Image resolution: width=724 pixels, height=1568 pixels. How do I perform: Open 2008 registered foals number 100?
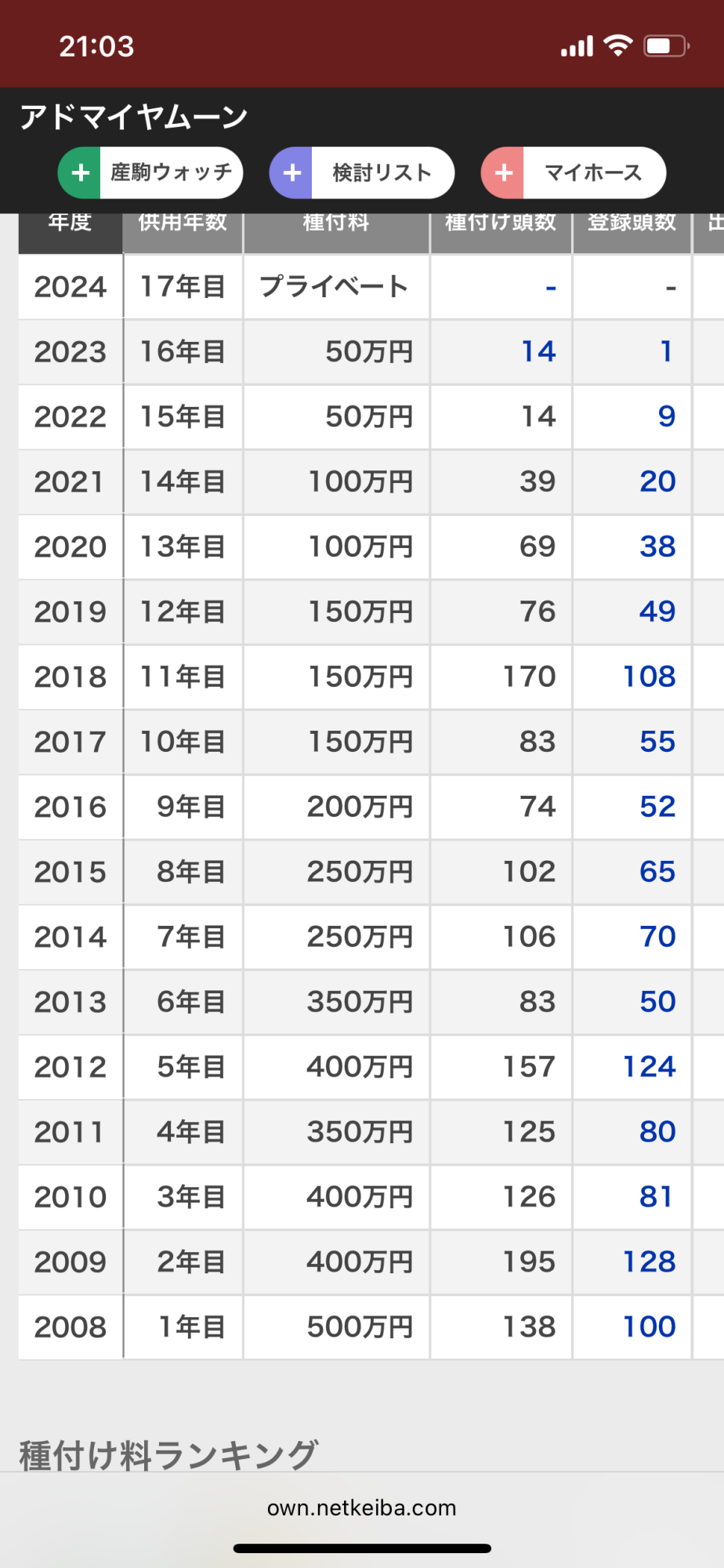pos(649,1328)
